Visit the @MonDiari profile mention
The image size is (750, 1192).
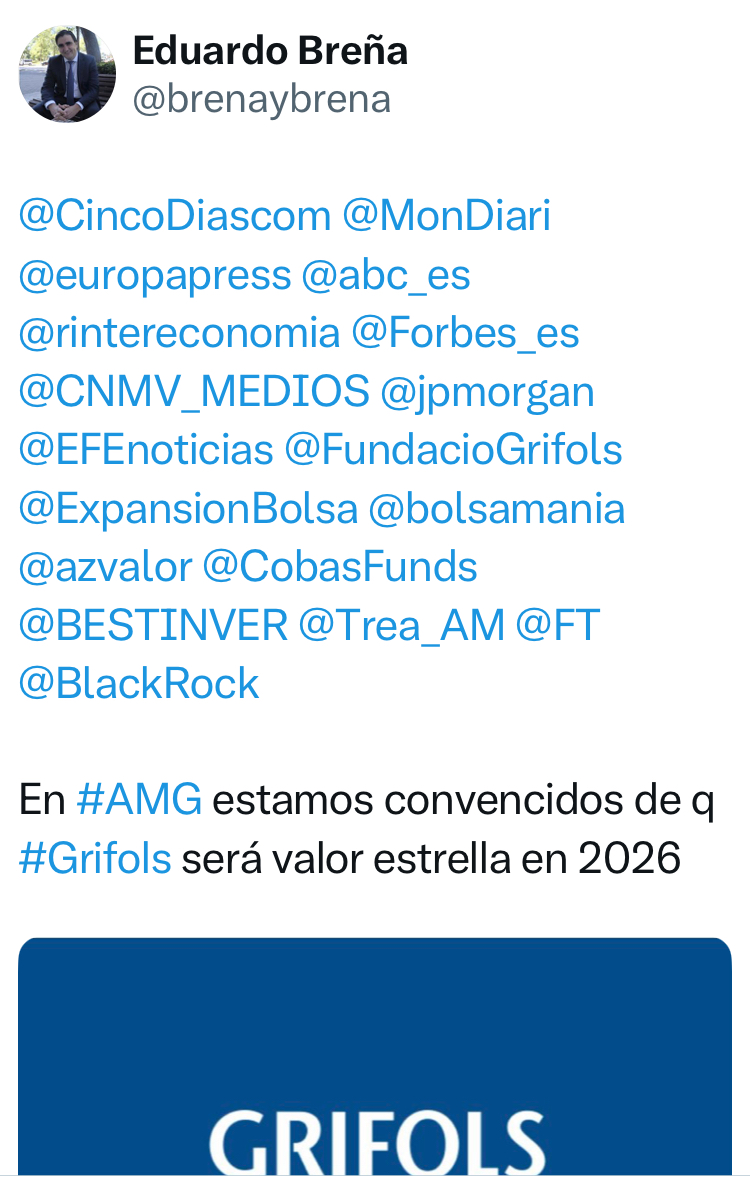coord(446,216)
